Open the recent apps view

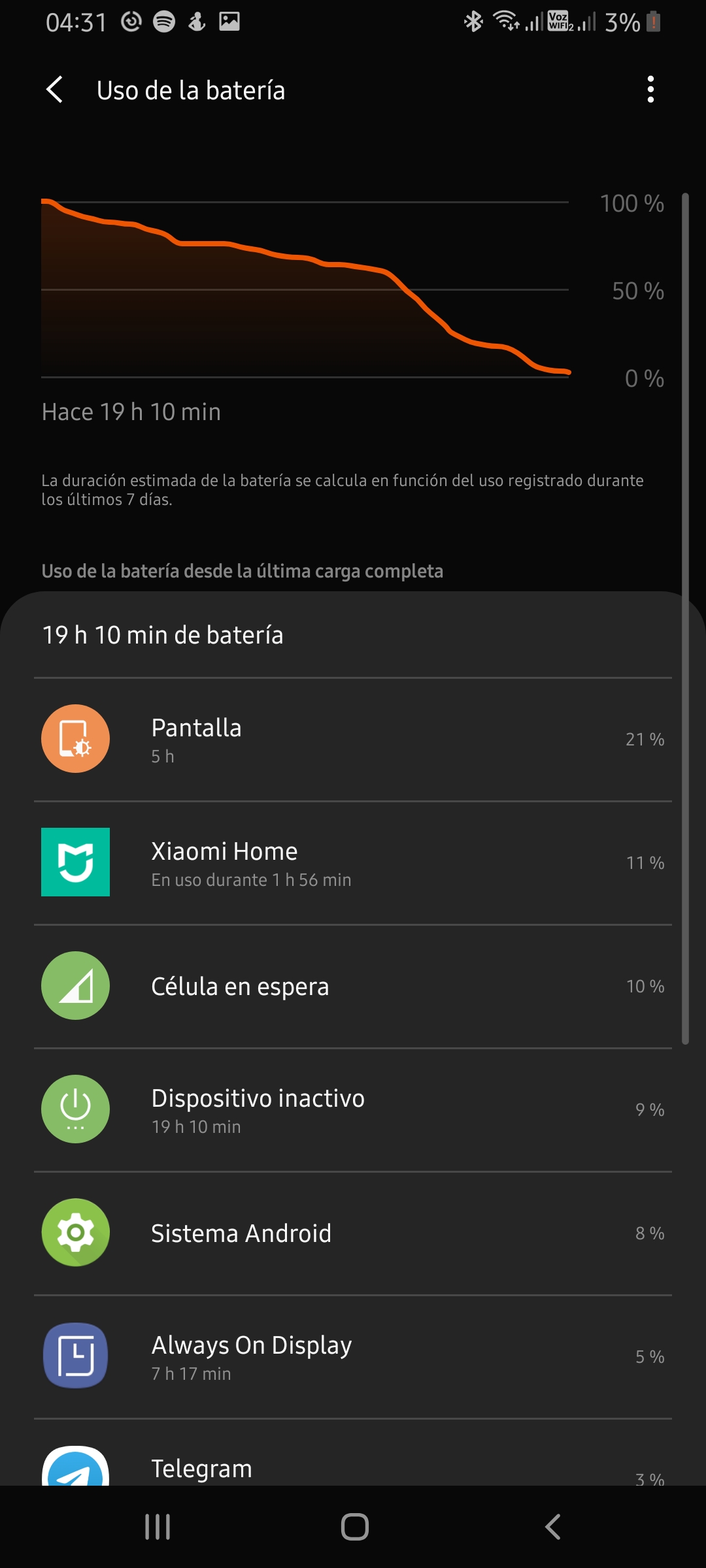tap(158, 1527)
